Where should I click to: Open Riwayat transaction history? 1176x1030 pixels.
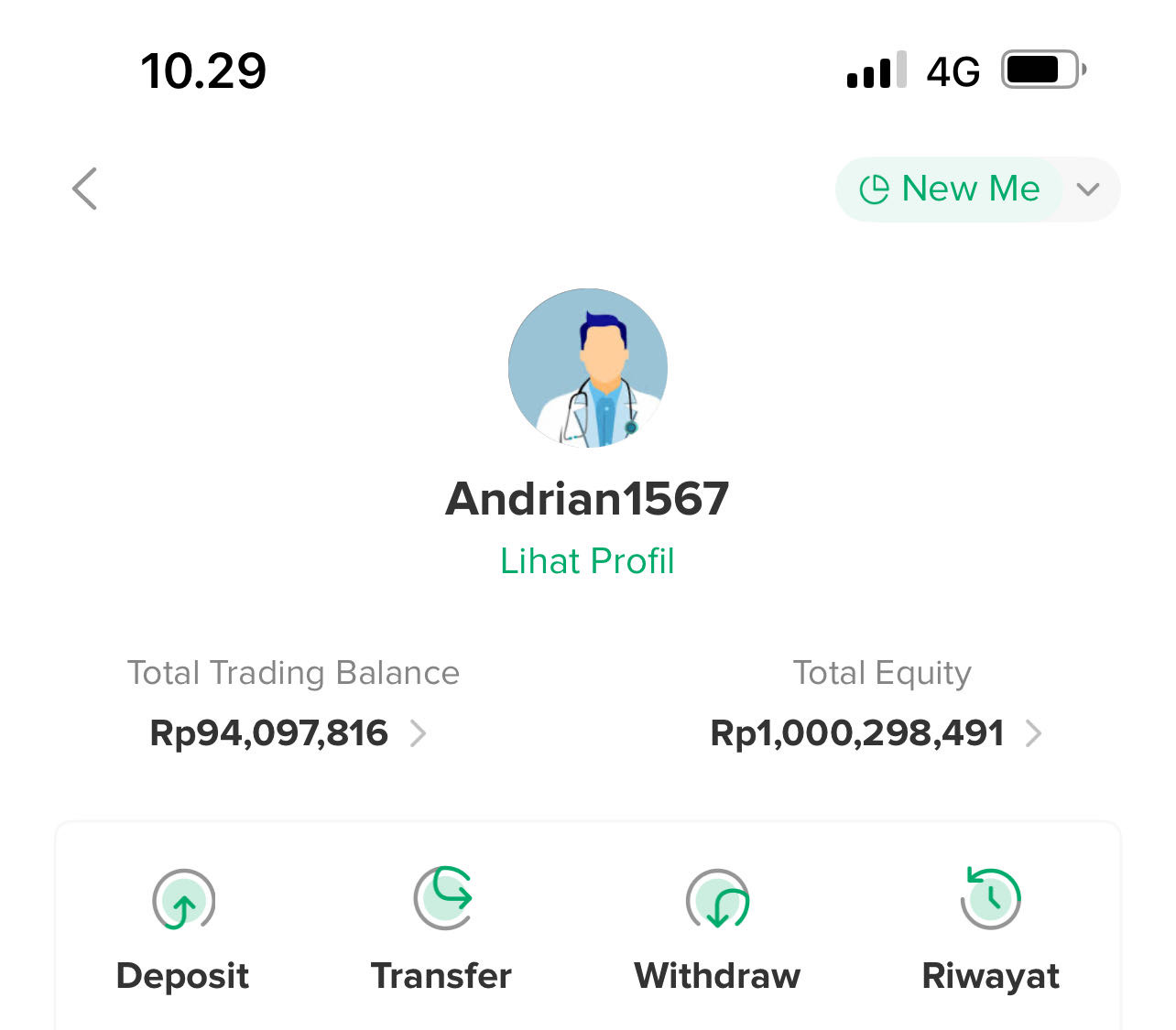(990, 929)
